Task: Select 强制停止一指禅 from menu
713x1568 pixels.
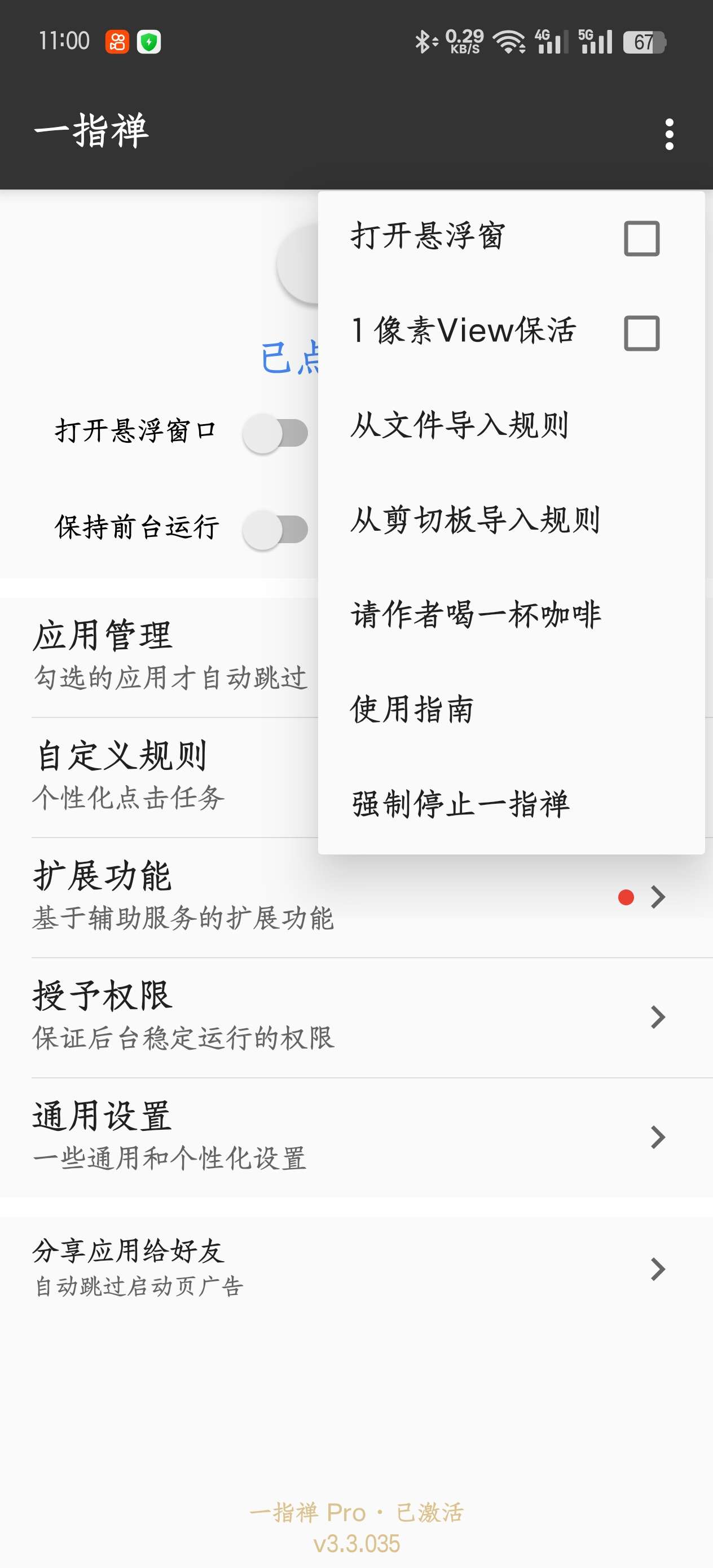Action: click(x=460, y=804)
